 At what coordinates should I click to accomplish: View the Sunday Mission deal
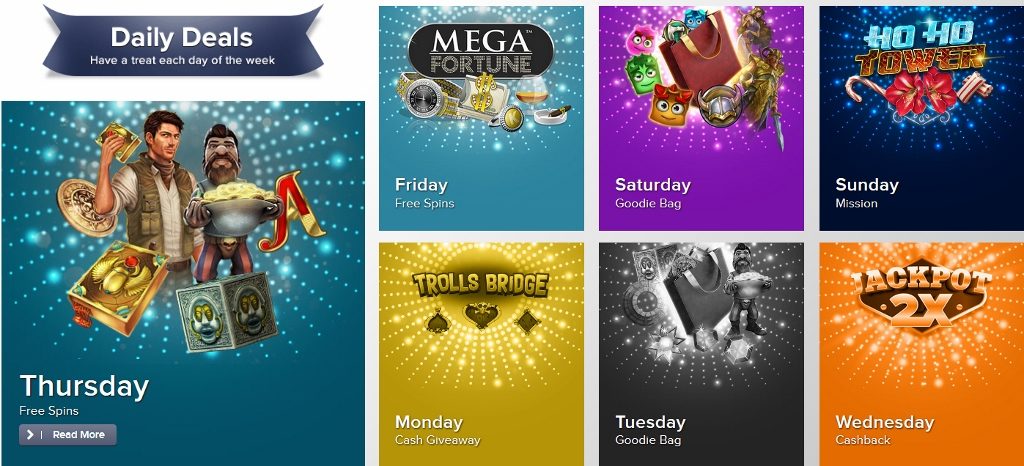click(920, 118)
